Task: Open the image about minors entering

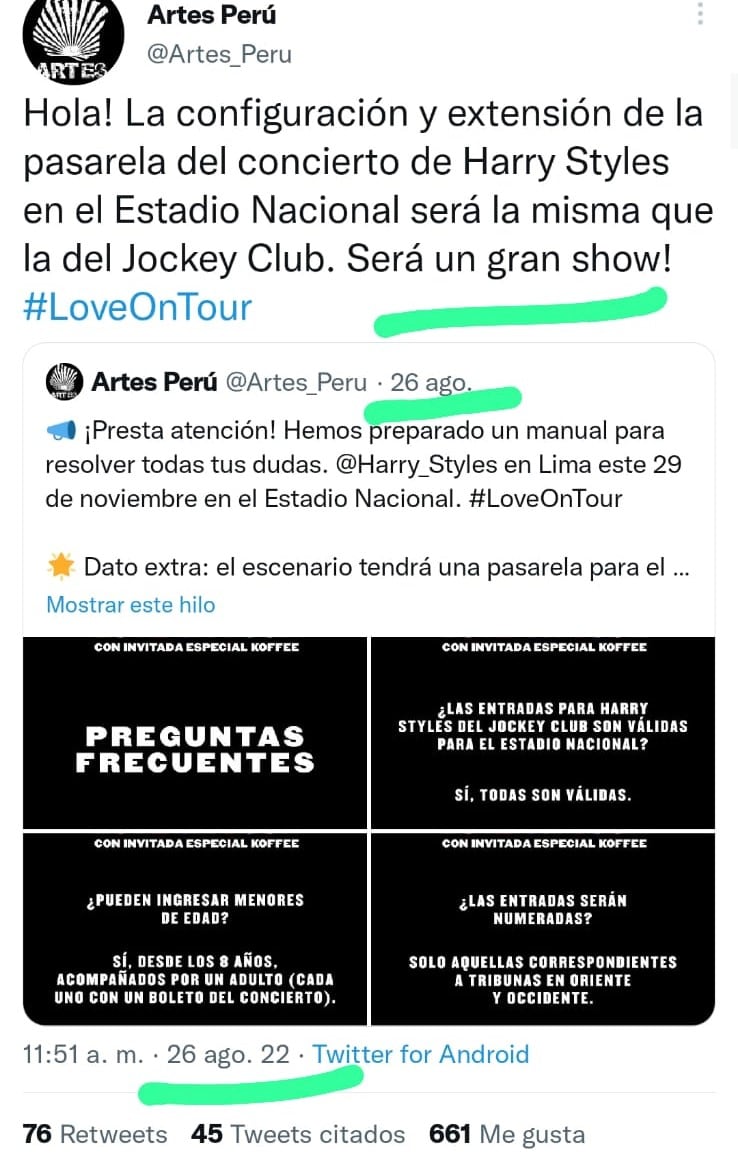Action: pos(194,928)
